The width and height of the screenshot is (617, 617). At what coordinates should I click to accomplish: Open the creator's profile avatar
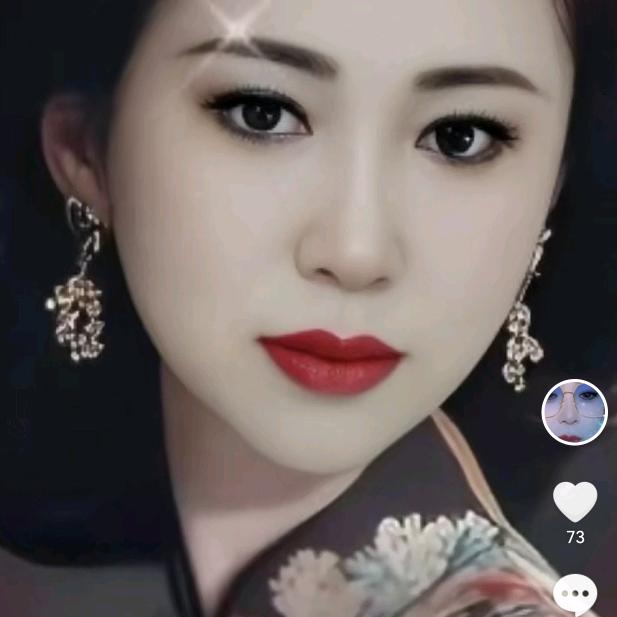[575, 412]
